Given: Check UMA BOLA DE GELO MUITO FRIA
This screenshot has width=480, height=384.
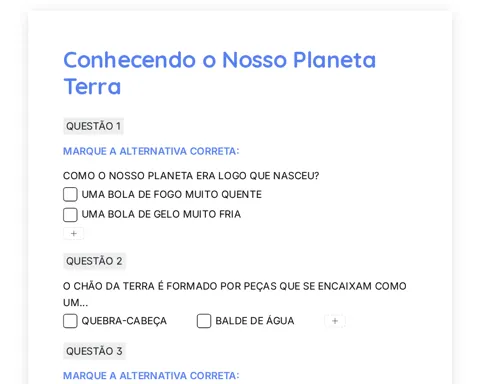Looking at the screenshot, I should pos(70,215).
